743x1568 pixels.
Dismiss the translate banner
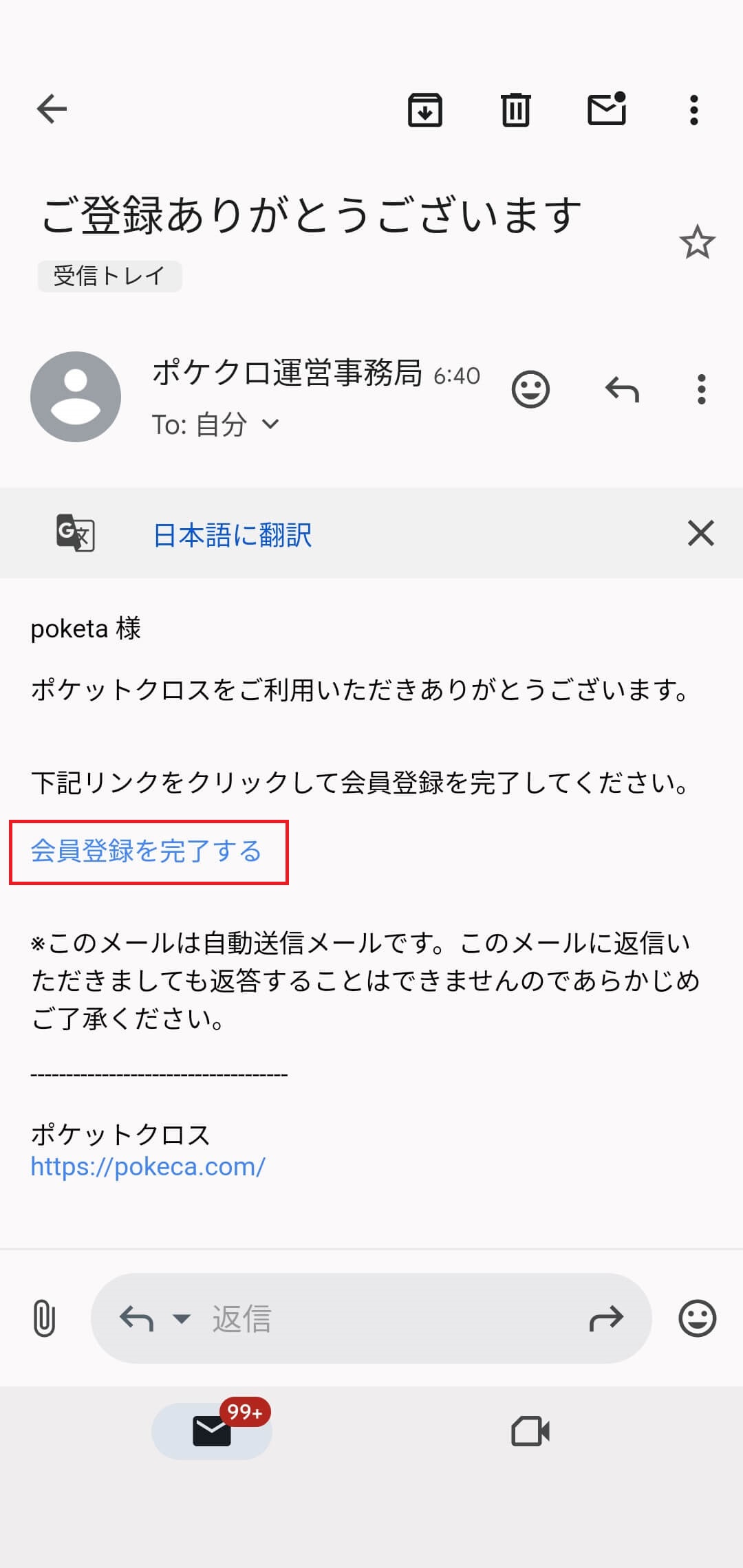tap(700, 533)
